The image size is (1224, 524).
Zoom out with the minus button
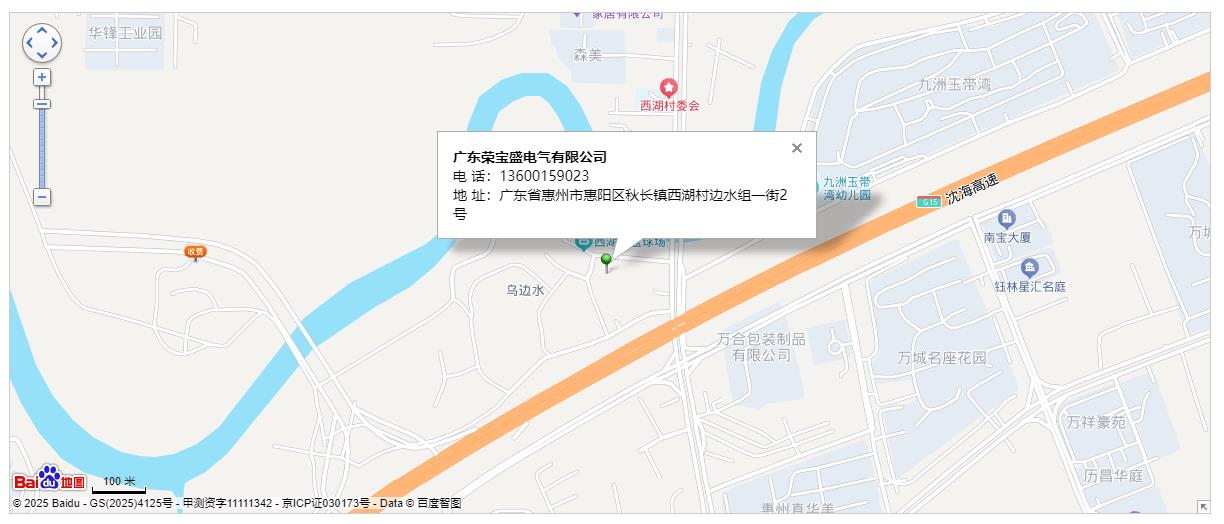point(42,197)
